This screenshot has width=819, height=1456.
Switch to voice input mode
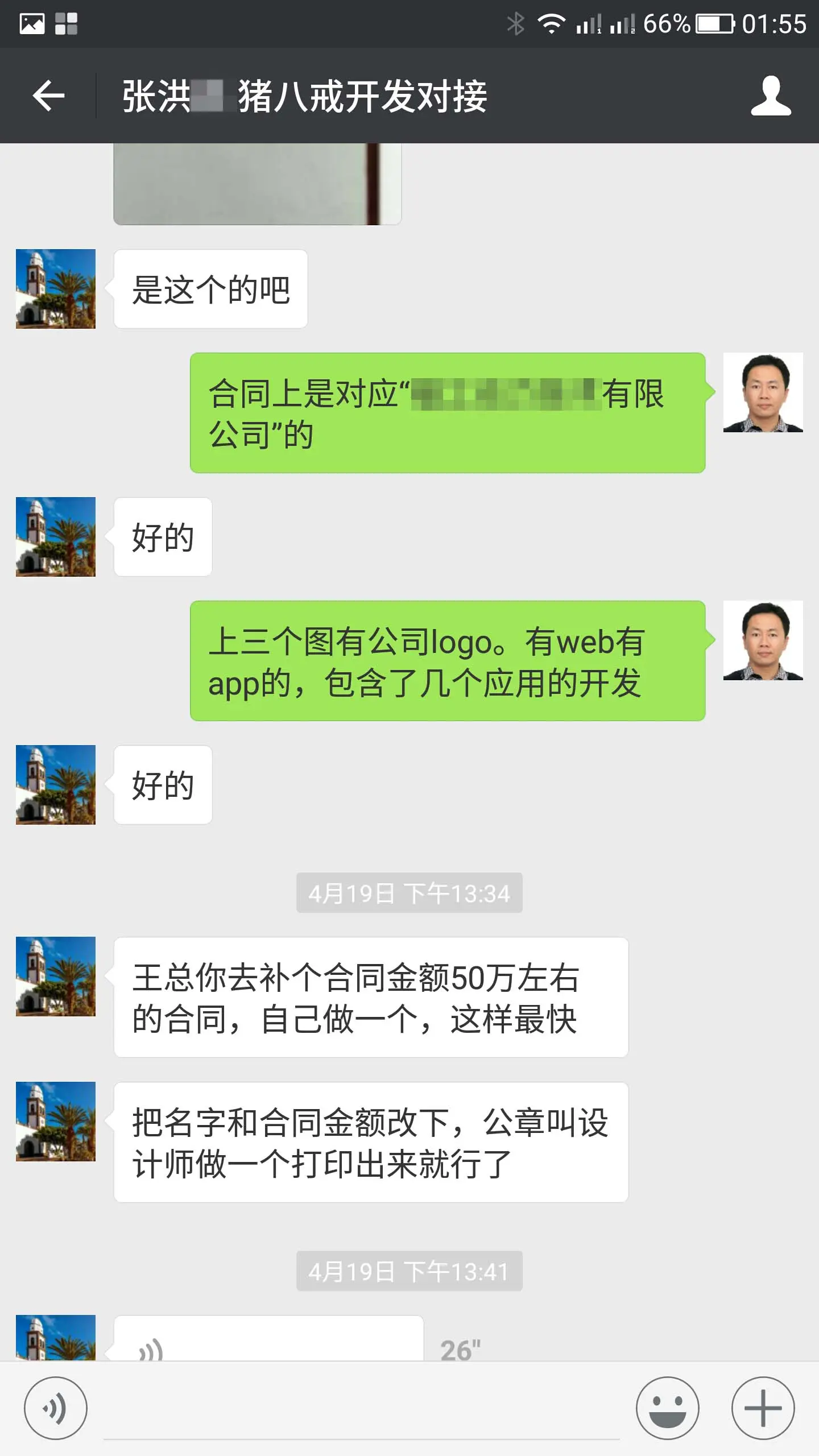[x=55, y=1408]
